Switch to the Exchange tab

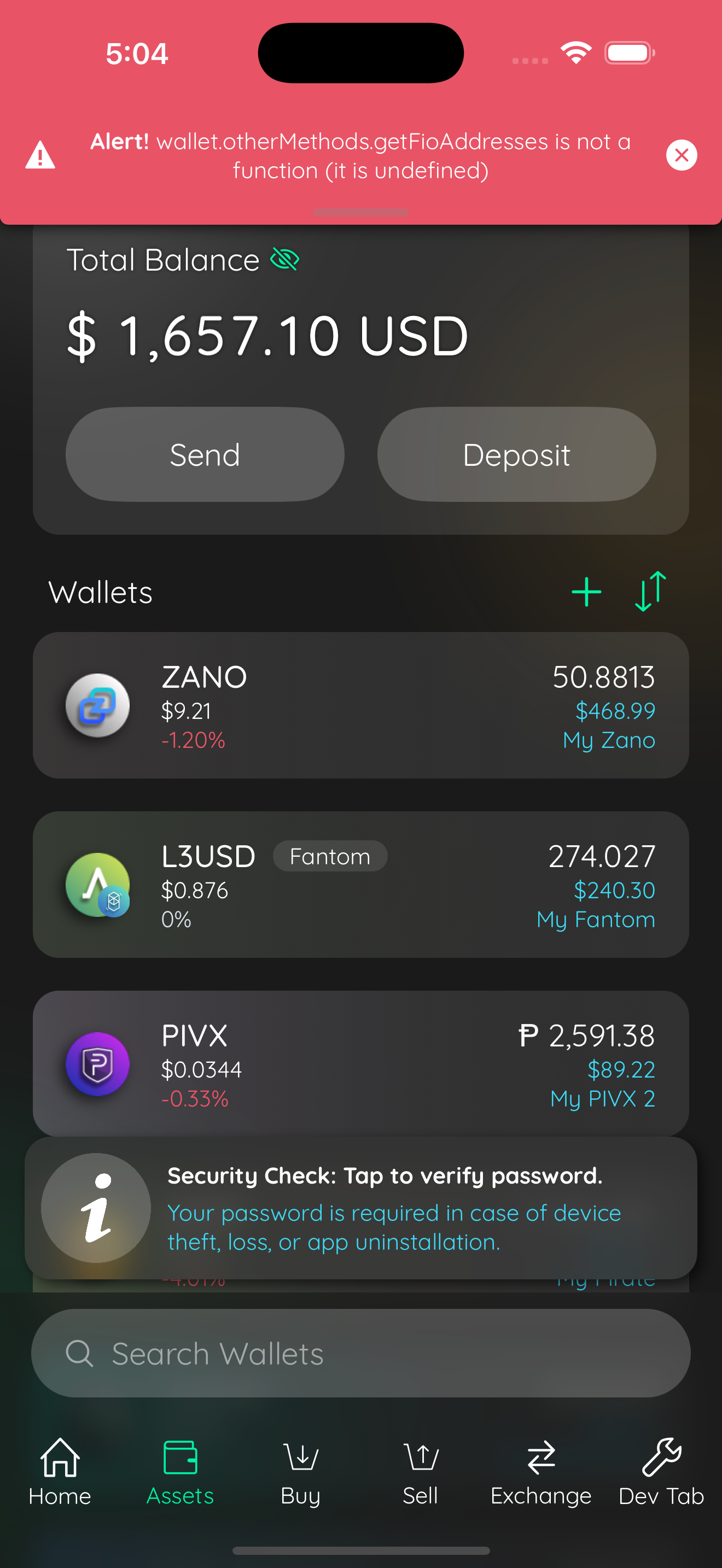click(x=541, y=1472)
